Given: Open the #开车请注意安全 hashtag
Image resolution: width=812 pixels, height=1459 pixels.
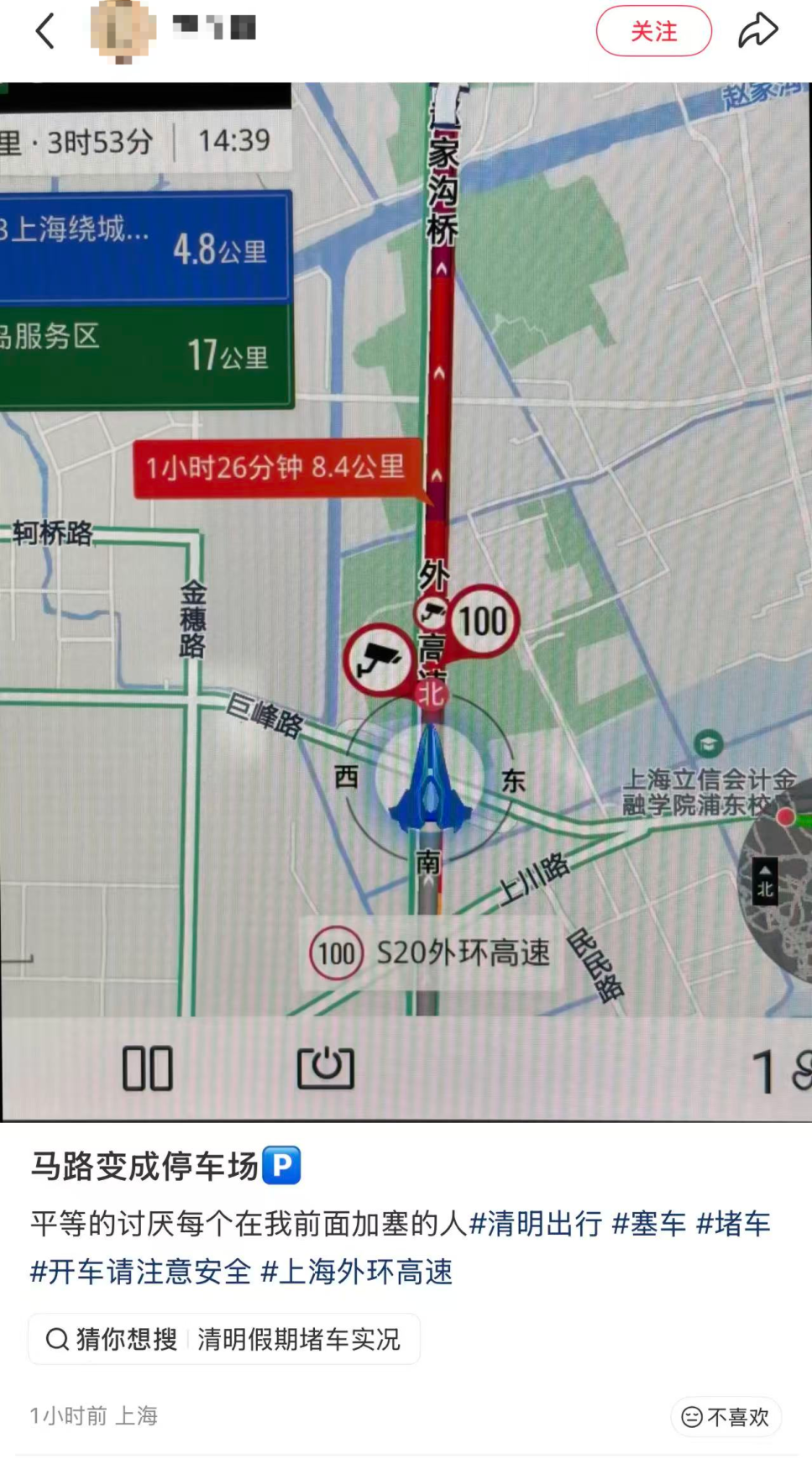Looking at the screenshot, I should pyautogui.click(x=140, y=1272).
